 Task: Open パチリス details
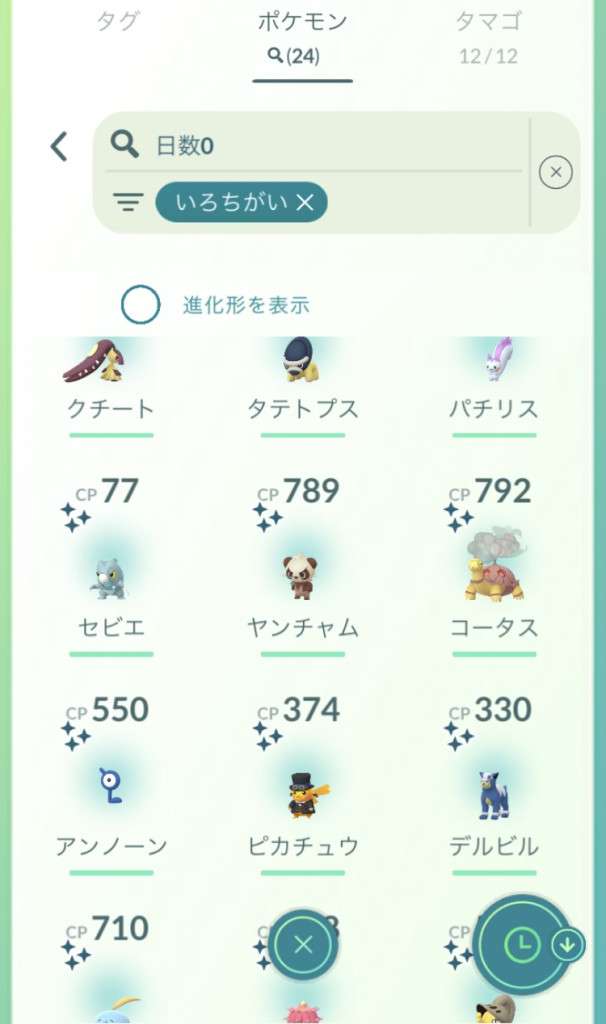tap(494, 380)
